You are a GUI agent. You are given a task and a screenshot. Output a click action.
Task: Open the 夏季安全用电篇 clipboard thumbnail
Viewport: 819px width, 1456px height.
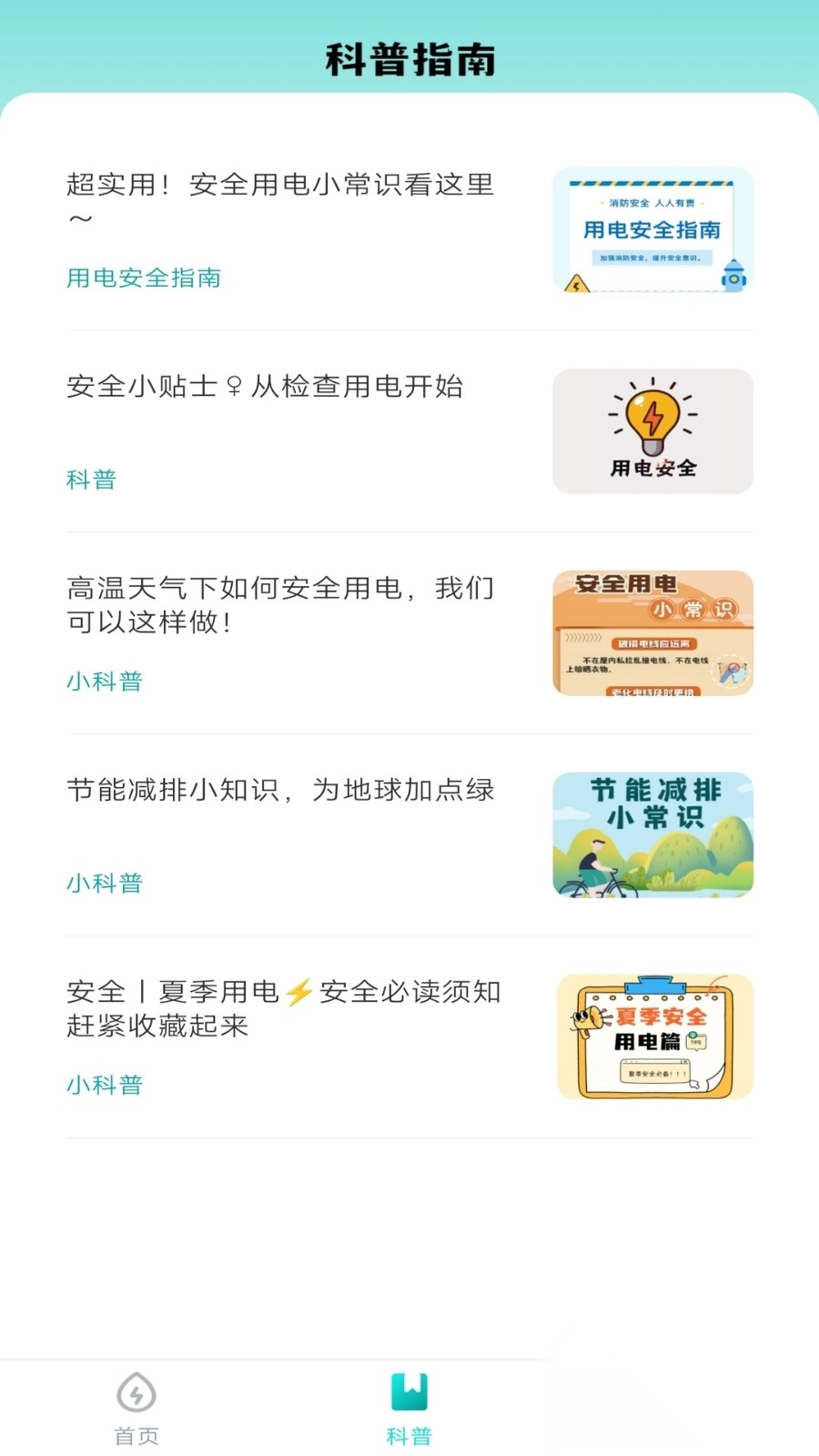[652, 1036]
